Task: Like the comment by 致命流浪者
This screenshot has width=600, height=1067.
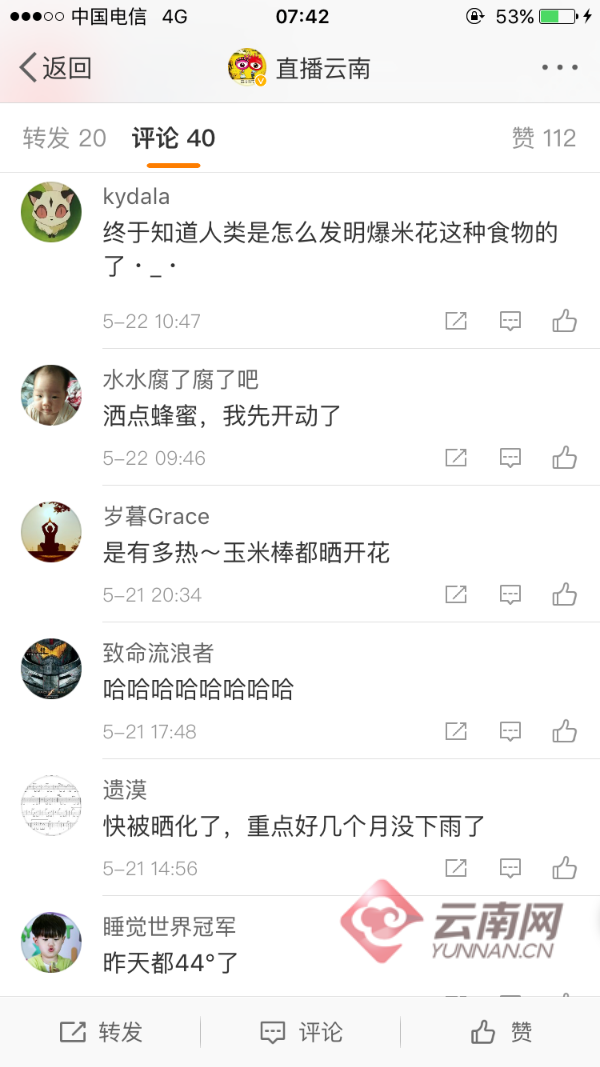Action: tap(565, 731)
